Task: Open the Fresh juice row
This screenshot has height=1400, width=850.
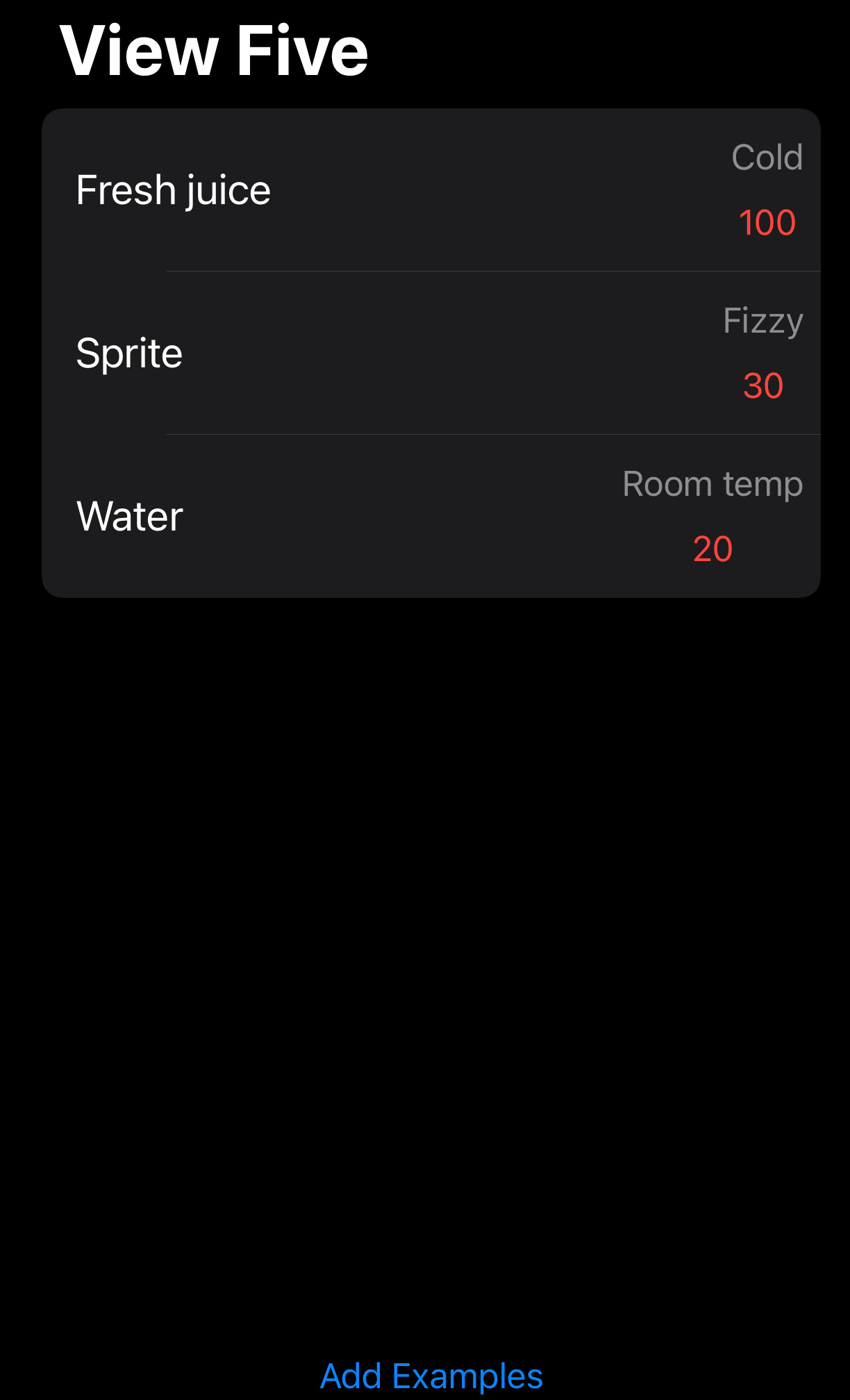Action: point(431,190)
